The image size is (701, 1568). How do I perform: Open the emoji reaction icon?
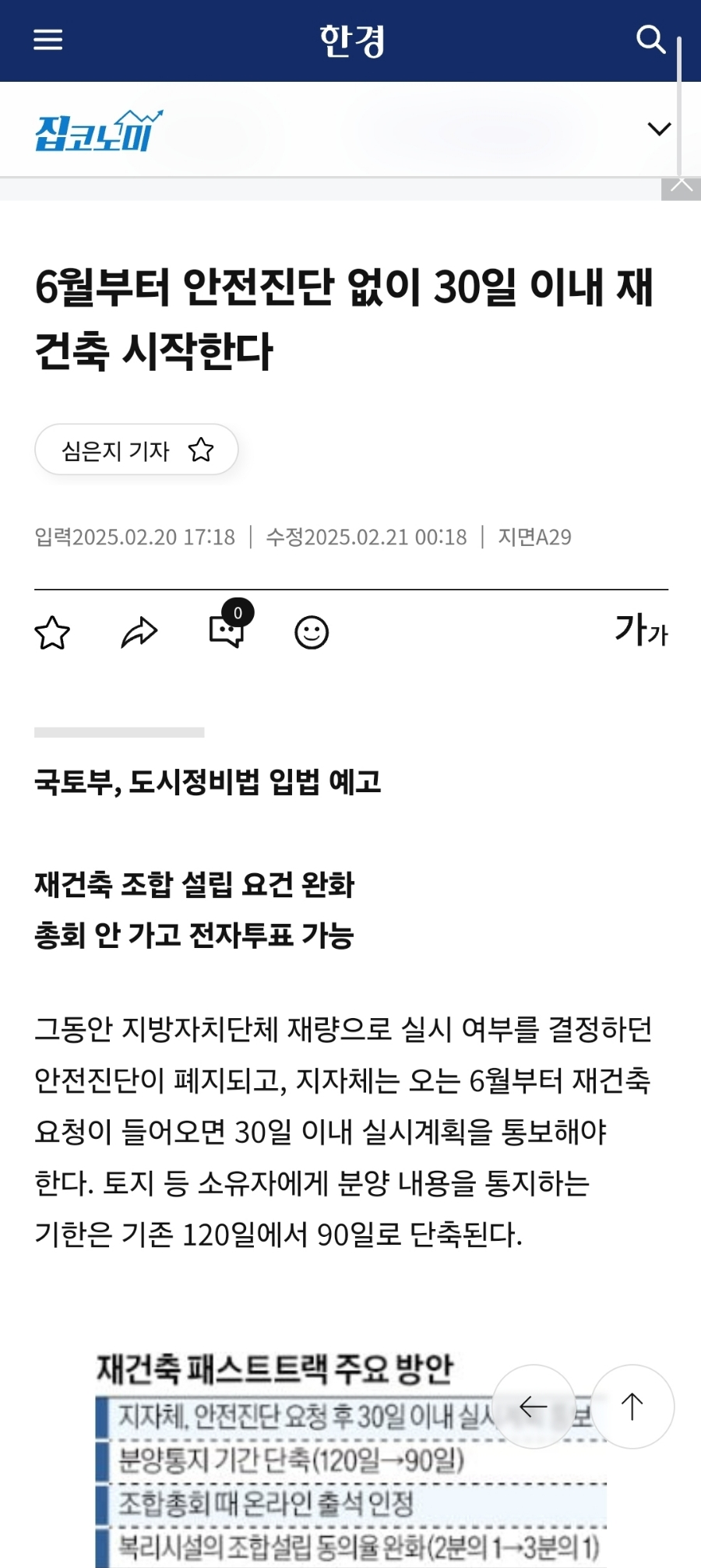click(312, 632)
